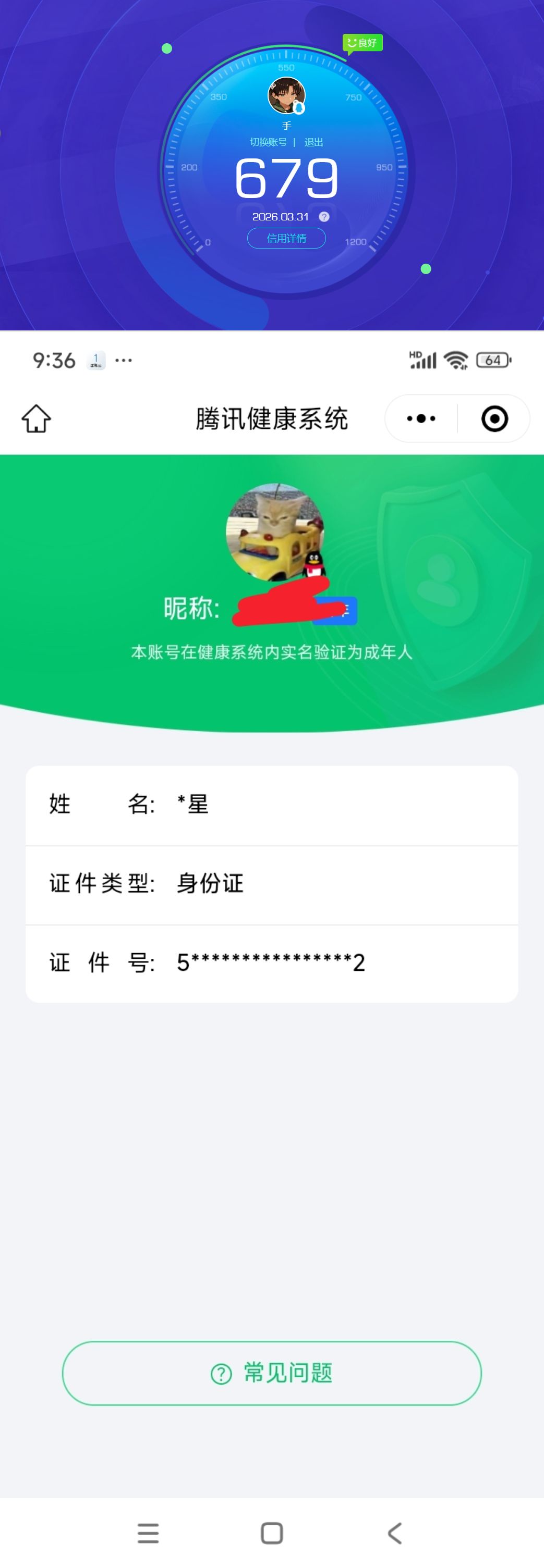
Task: Tap the square recents navigation key
Action: tap(272, 1533)
